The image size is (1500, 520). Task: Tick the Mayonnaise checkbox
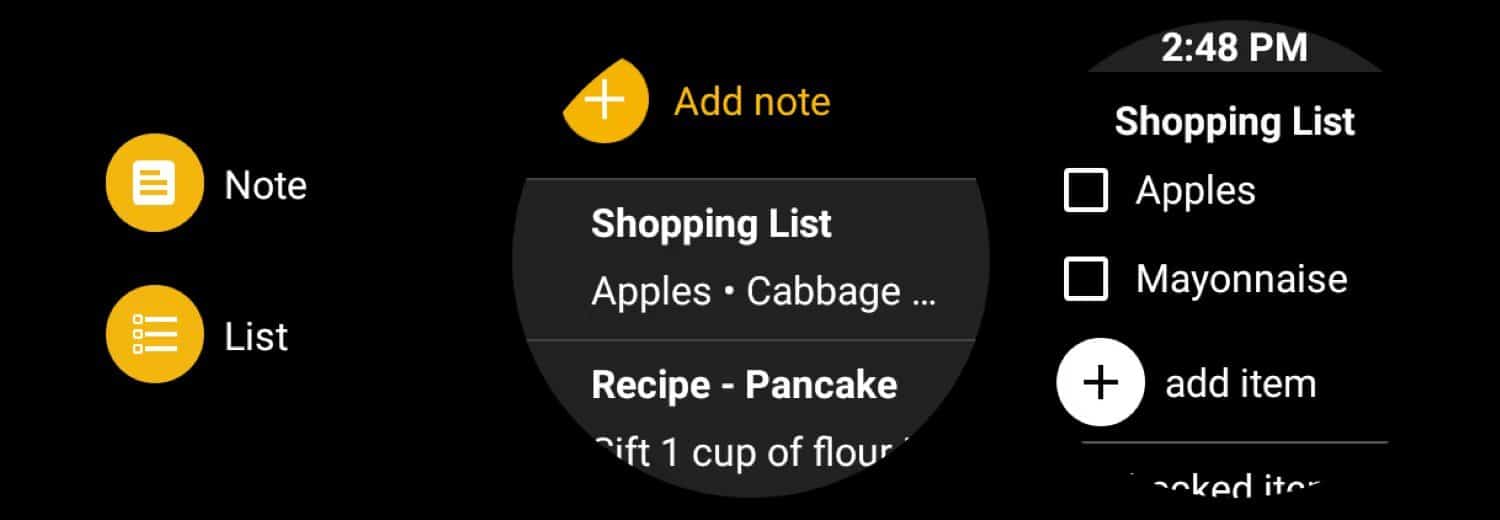1086,279
